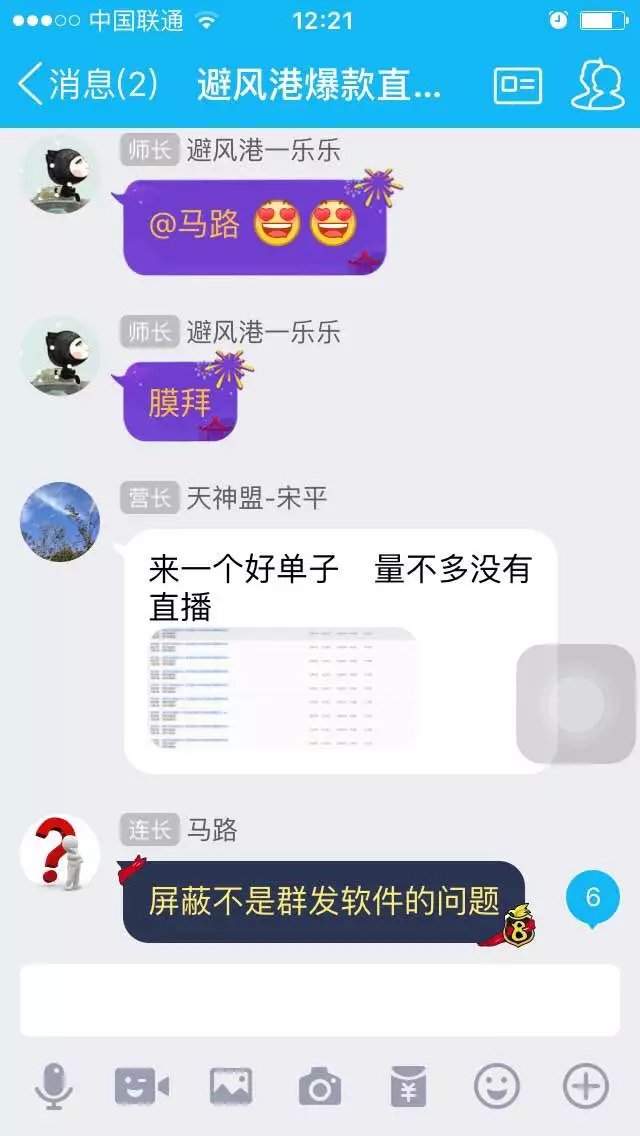Jump to the 6 unread messages bubble

592,897
